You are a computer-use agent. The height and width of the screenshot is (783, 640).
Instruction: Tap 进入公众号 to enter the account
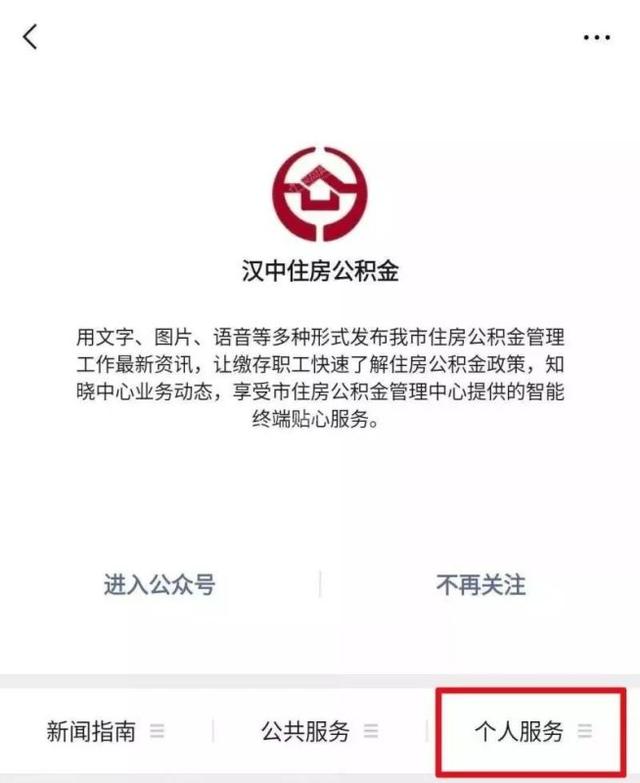[x=159, y=585]
